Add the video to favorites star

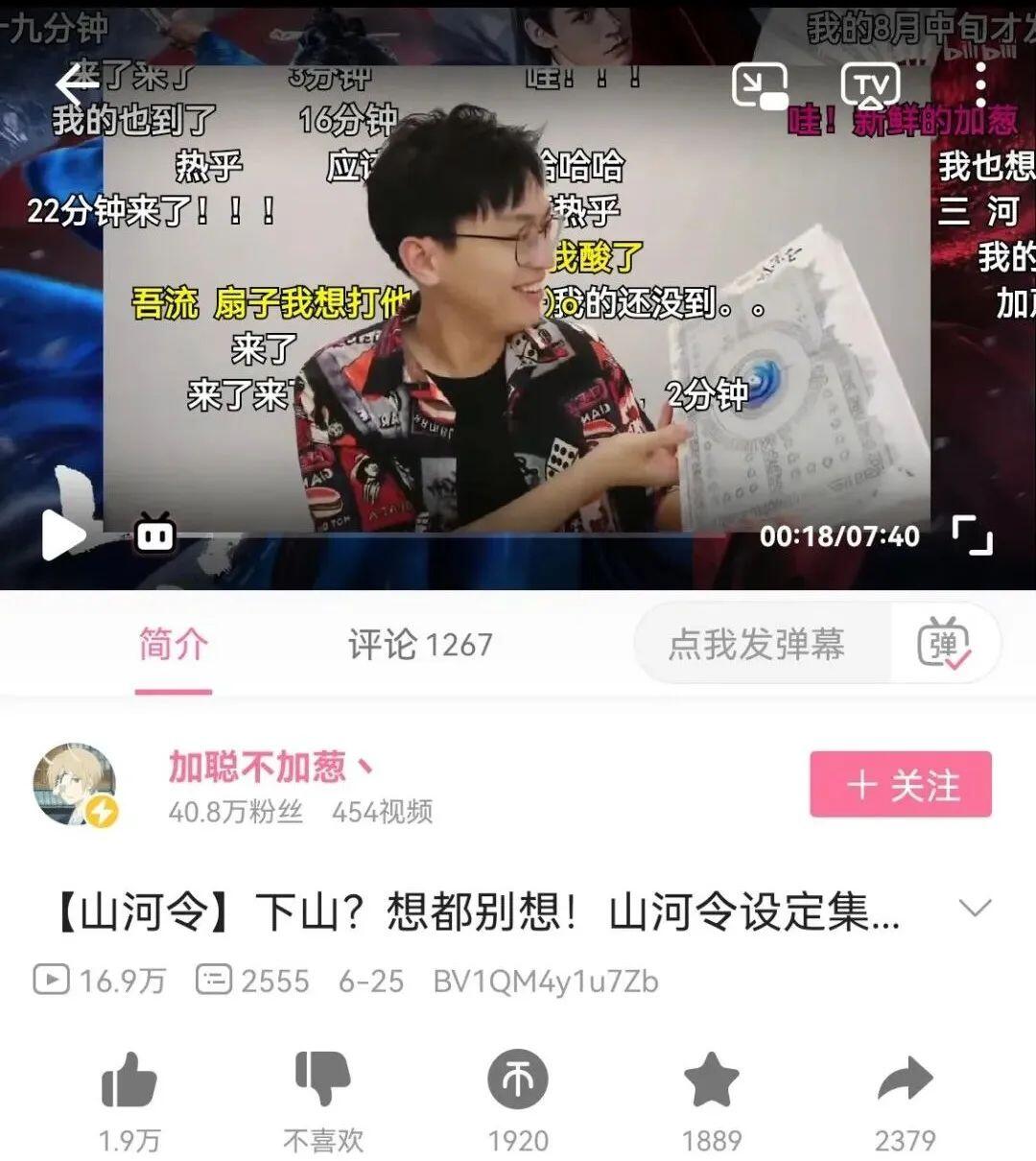coord(711,1100)
